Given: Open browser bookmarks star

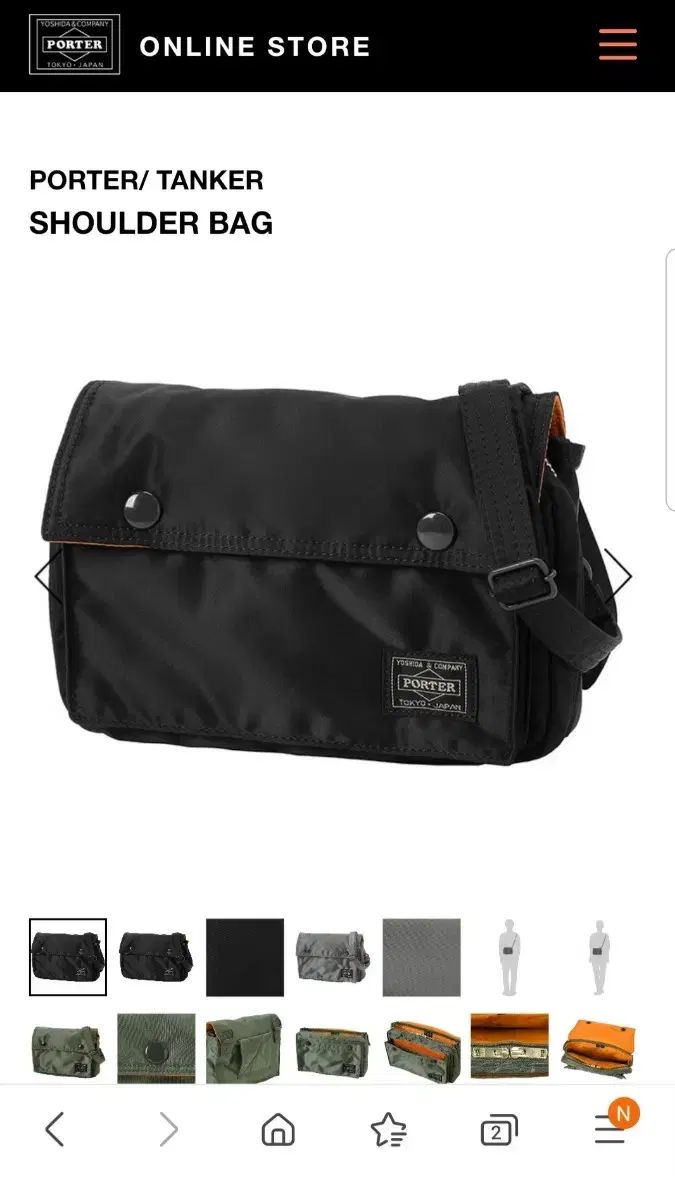Looking at the screenshot, I should click(x=388, y=1130).
